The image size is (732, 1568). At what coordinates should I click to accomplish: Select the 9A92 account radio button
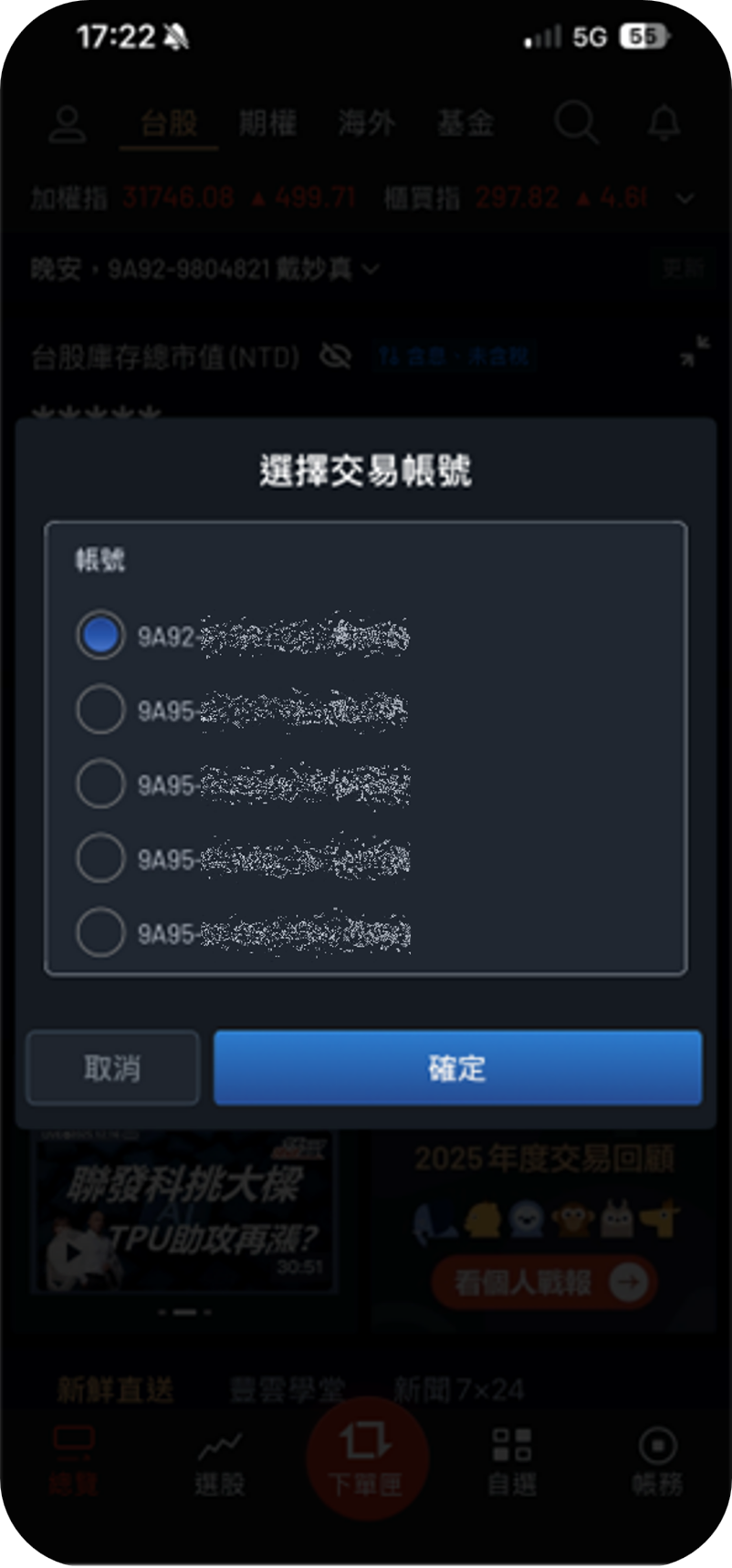coord(100,635)
